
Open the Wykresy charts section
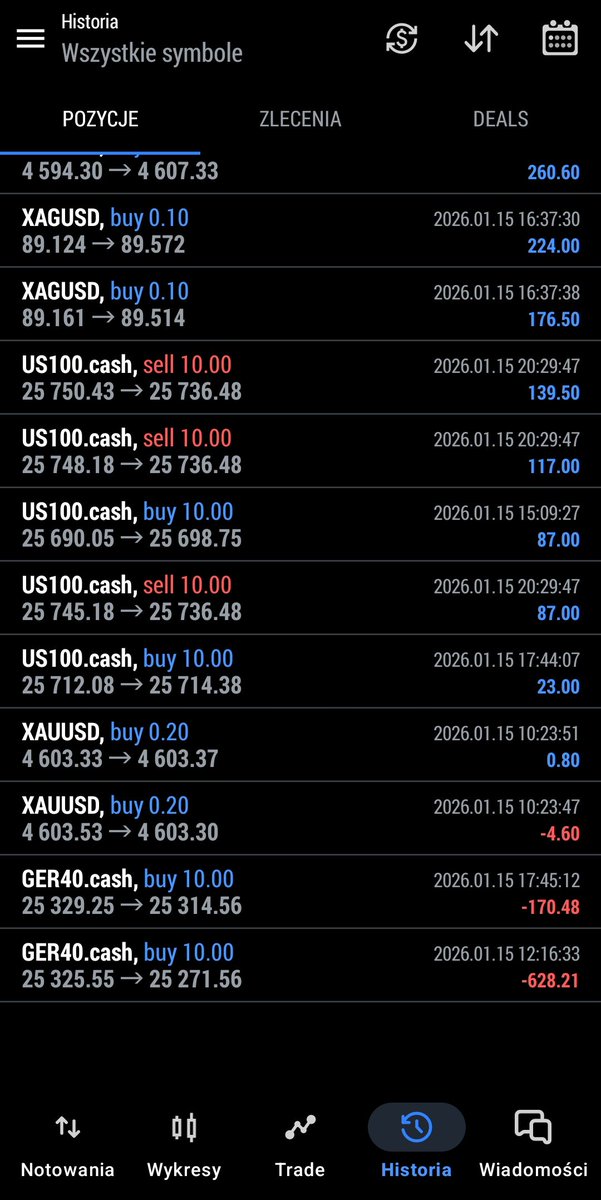tap(184, 1142)
